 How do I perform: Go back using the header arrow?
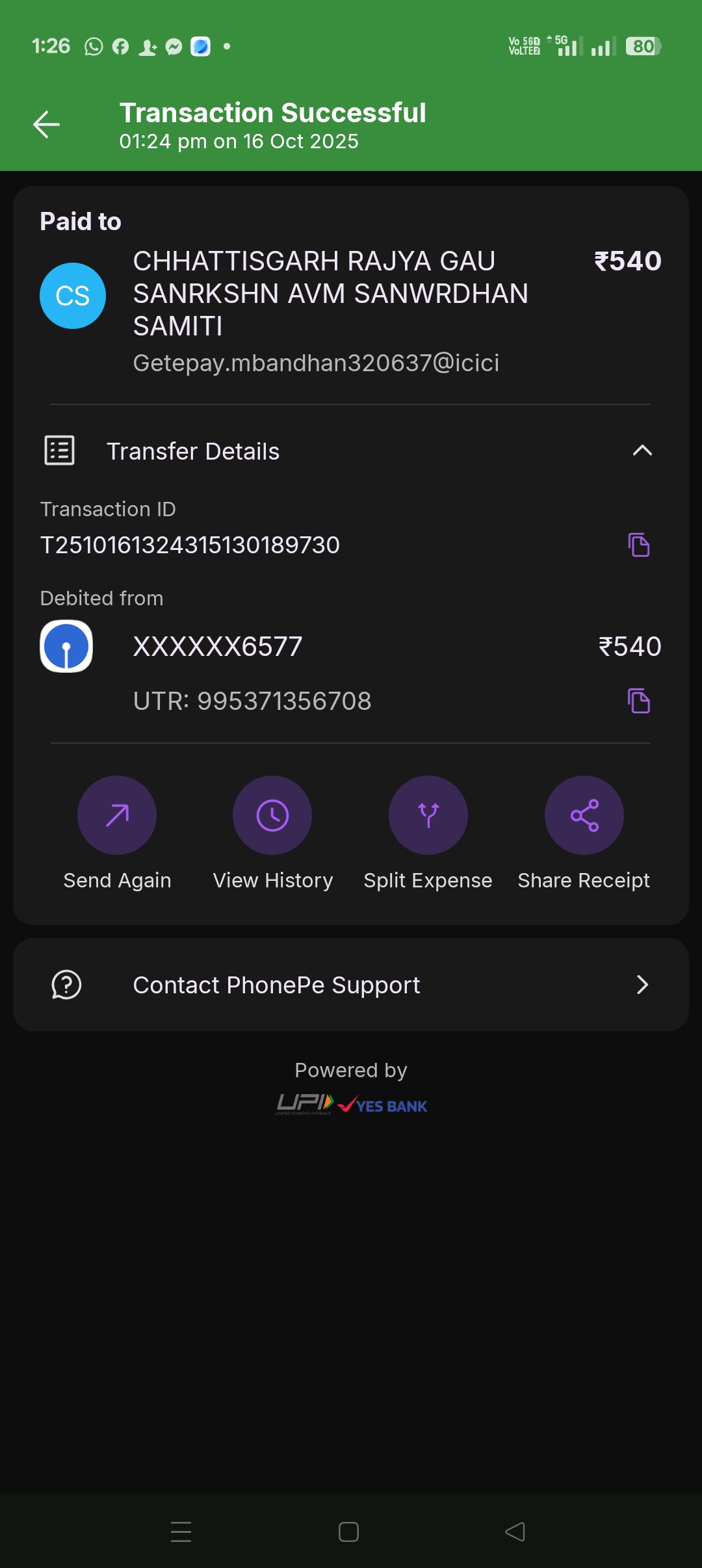(x=46, y=124)
